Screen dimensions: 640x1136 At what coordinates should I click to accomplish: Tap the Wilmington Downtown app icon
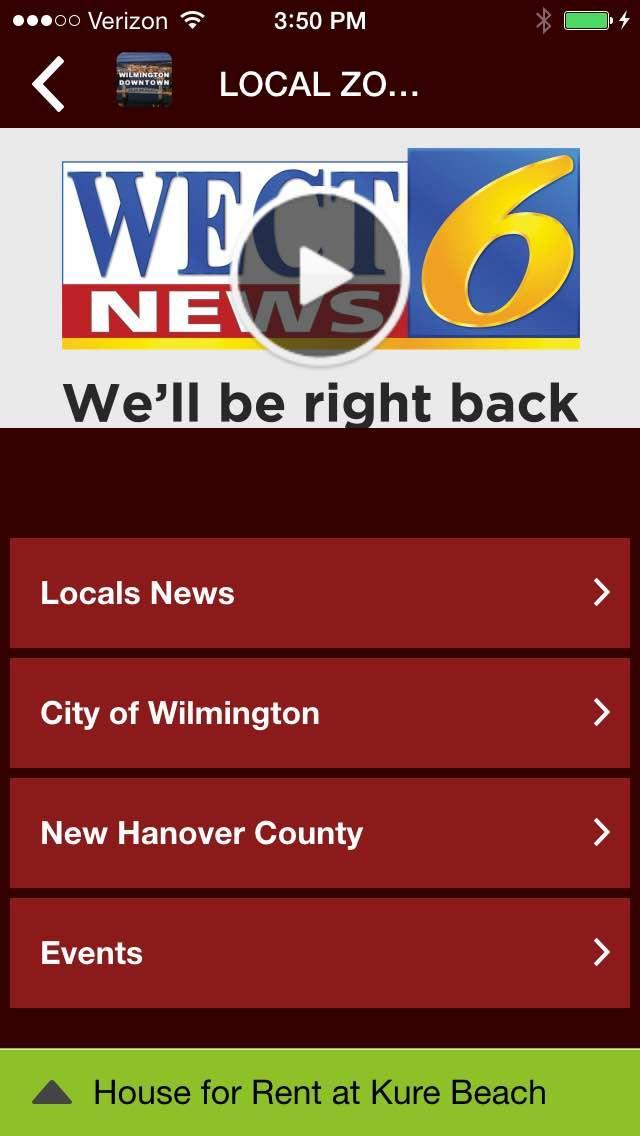click(144, 81)
